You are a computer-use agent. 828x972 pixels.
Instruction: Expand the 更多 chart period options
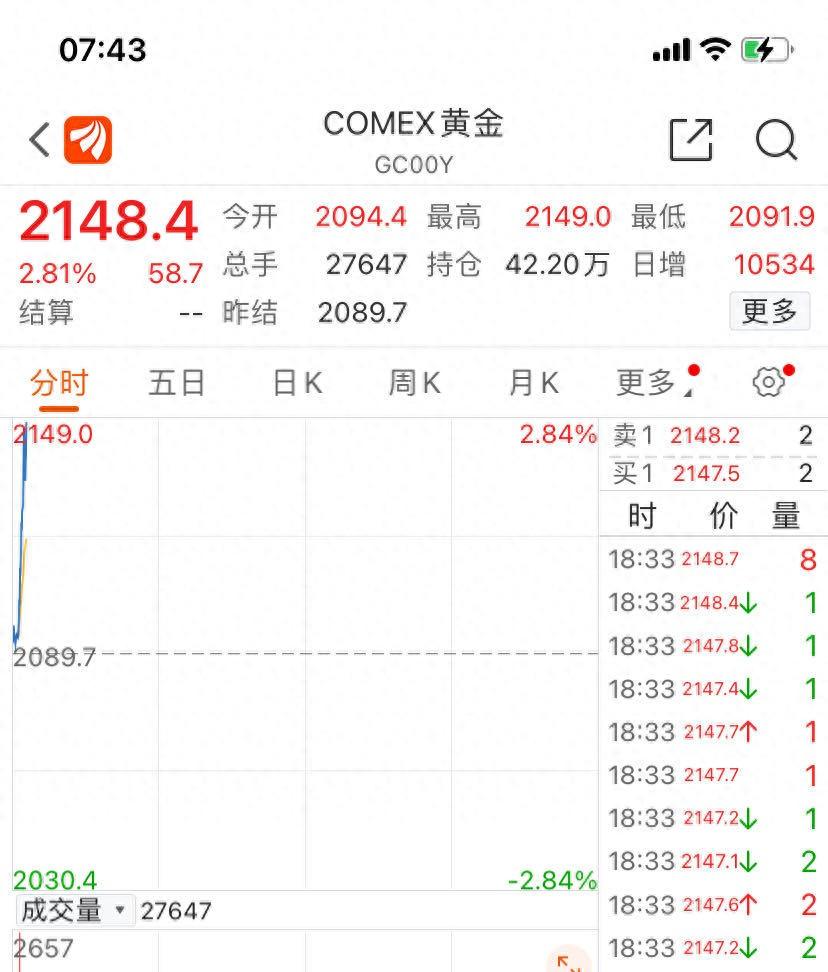(652, 383)
